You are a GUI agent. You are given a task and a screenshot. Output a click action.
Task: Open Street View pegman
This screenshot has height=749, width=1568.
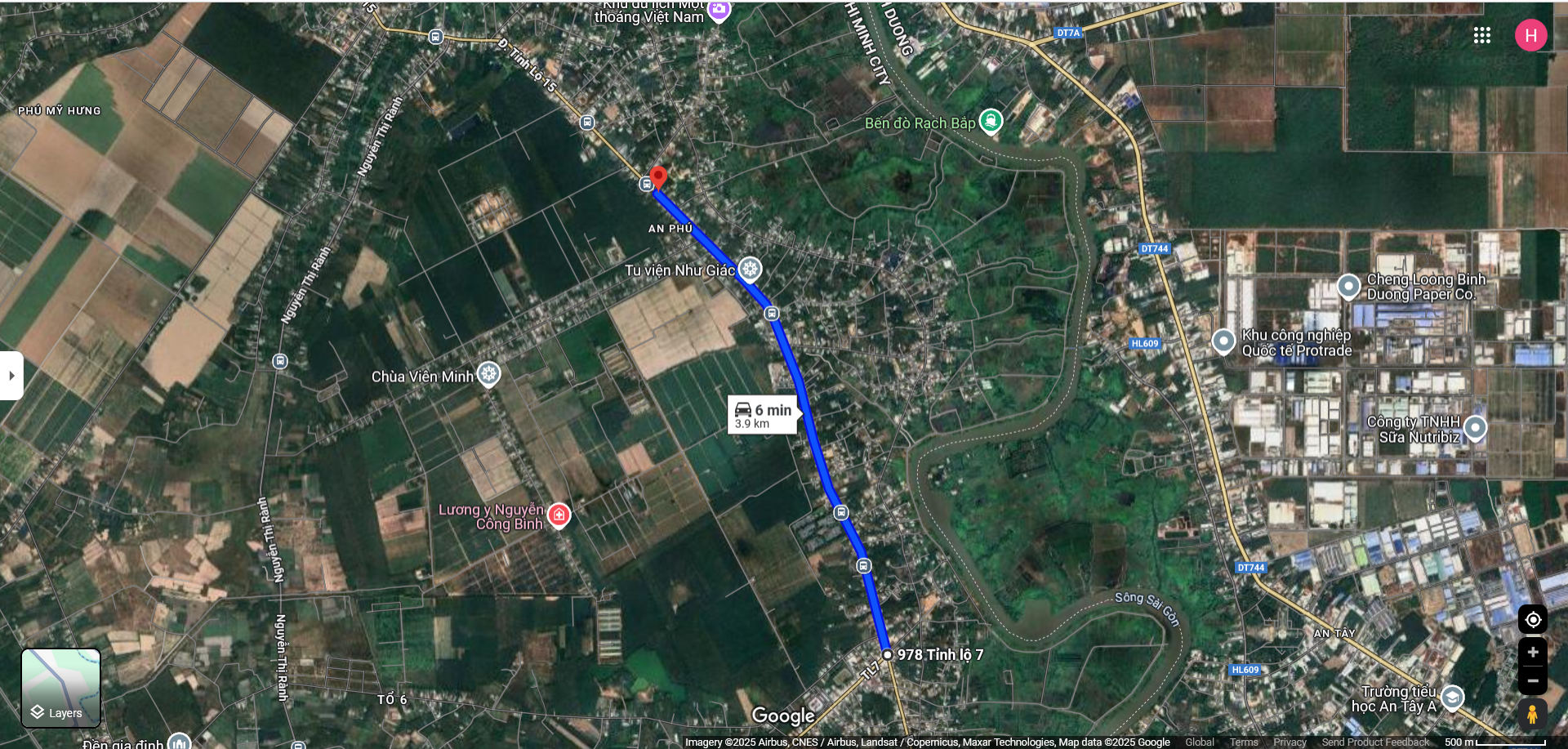point(1532,714)
